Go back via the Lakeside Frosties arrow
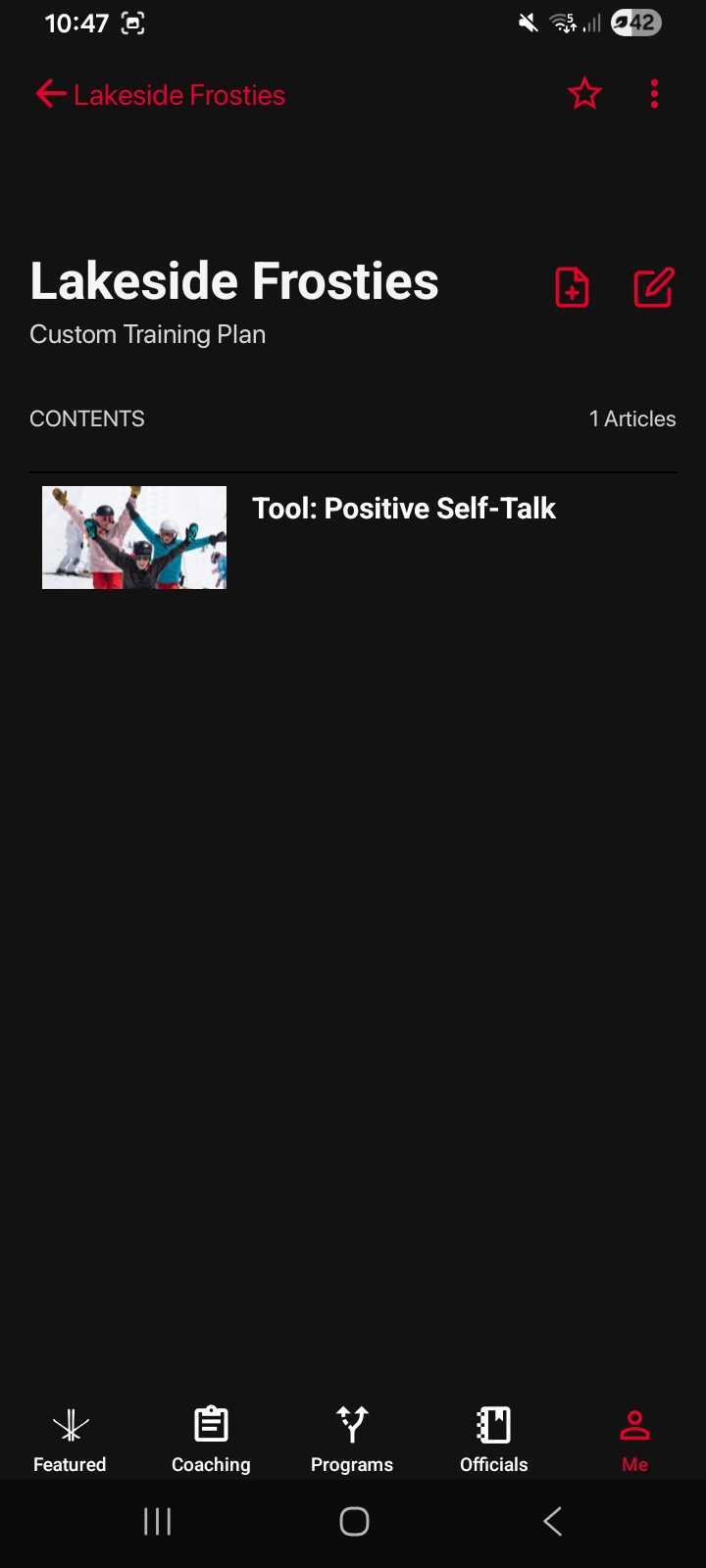The image size is (706, 1568). pos(51,94)
